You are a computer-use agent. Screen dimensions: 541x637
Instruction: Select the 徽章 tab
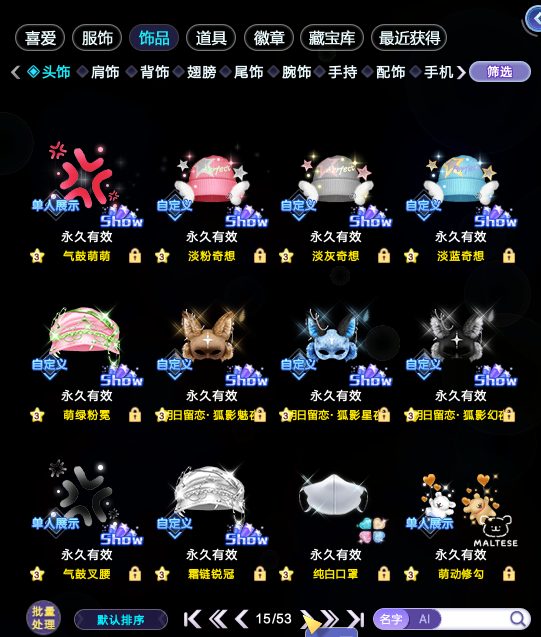268,38
